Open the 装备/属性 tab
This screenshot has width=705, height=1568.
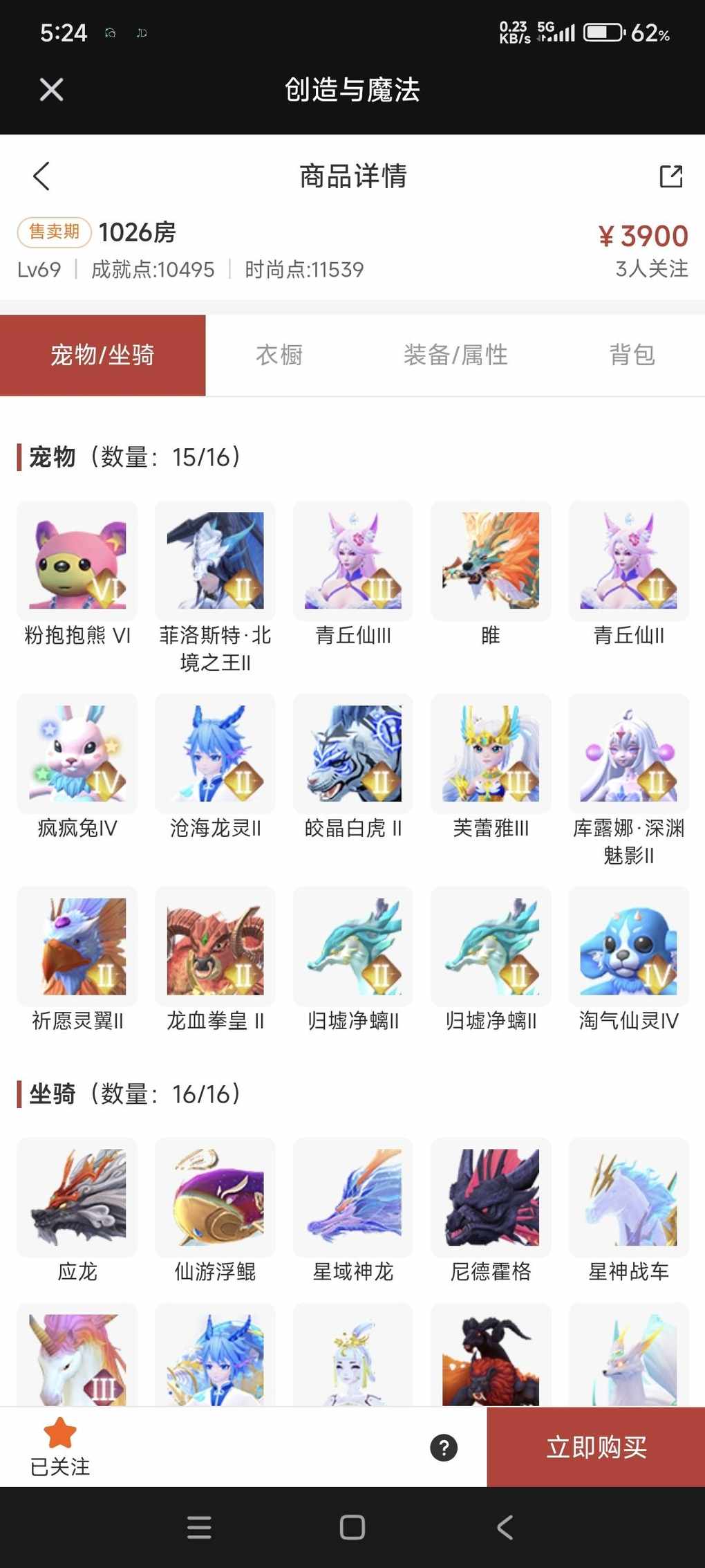pos(455,355)
